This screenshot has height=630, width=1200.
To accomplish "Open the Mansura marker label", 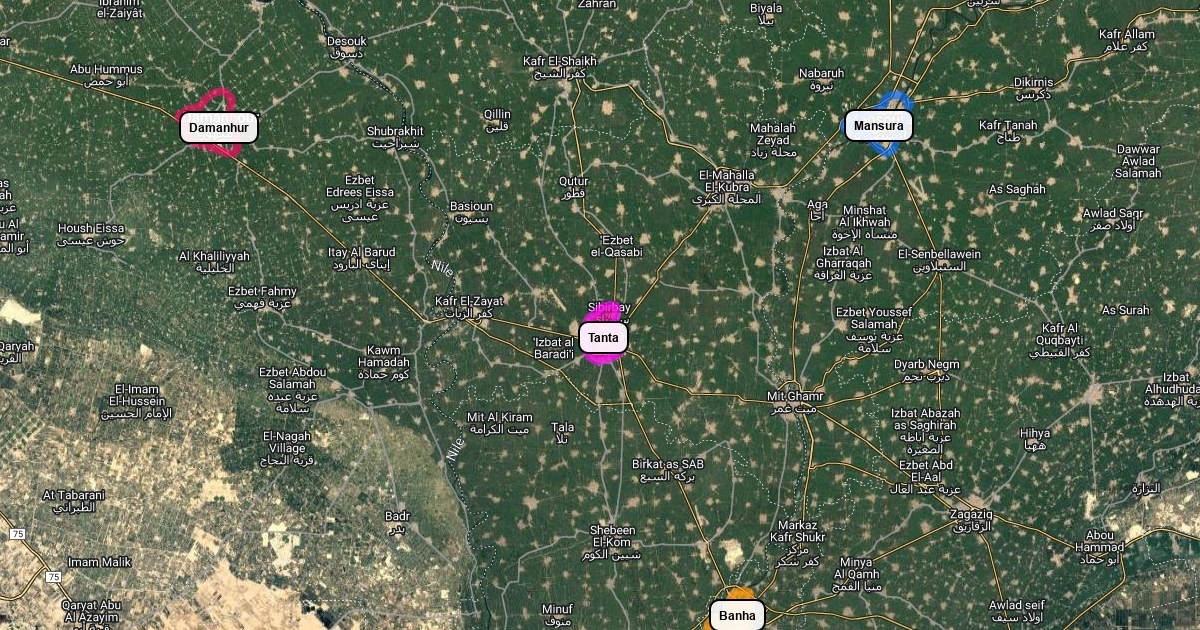I will pyautogui.click(x=879, y=126).
